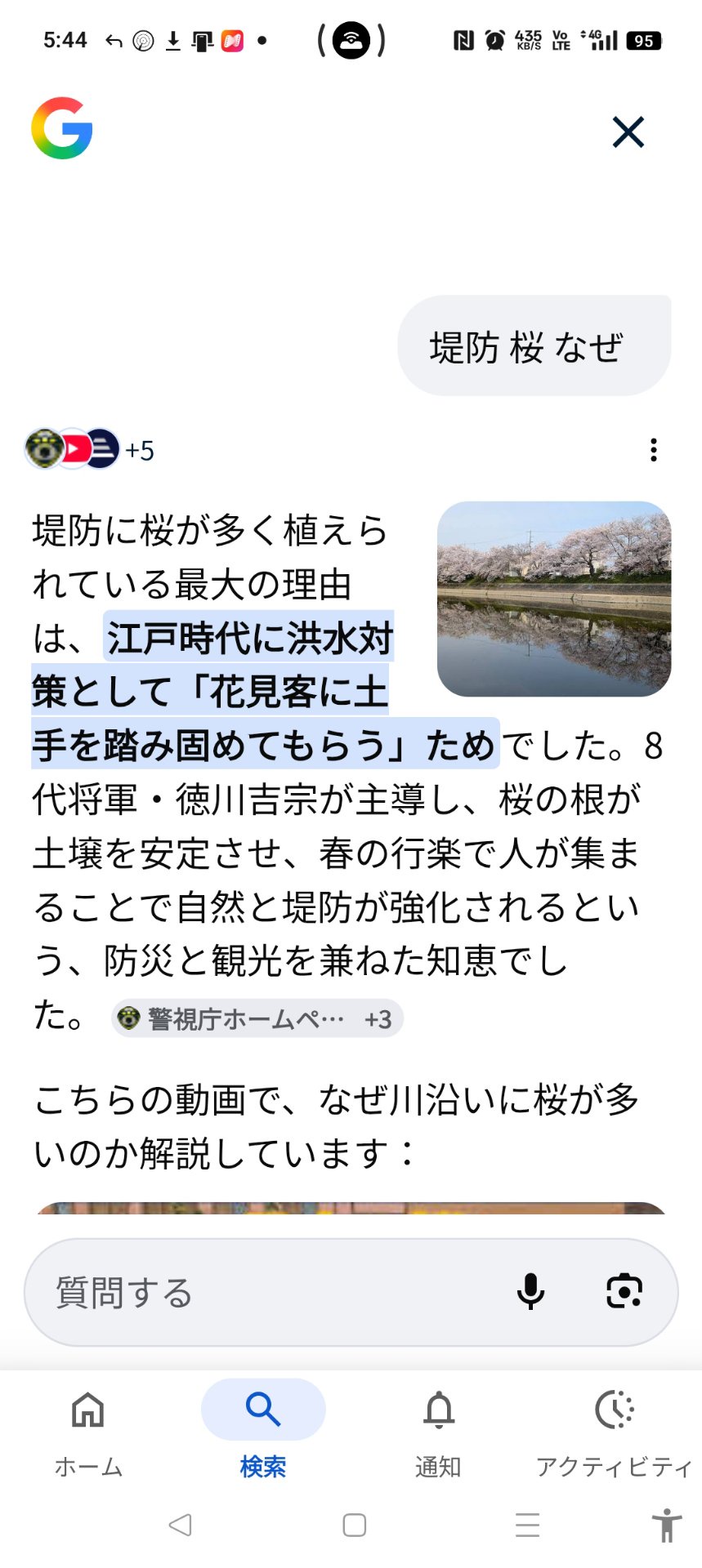The width and height of the screenshot is (702, 1568).
Task: Tap the 質問する input field
Action: pos(270,1292)
